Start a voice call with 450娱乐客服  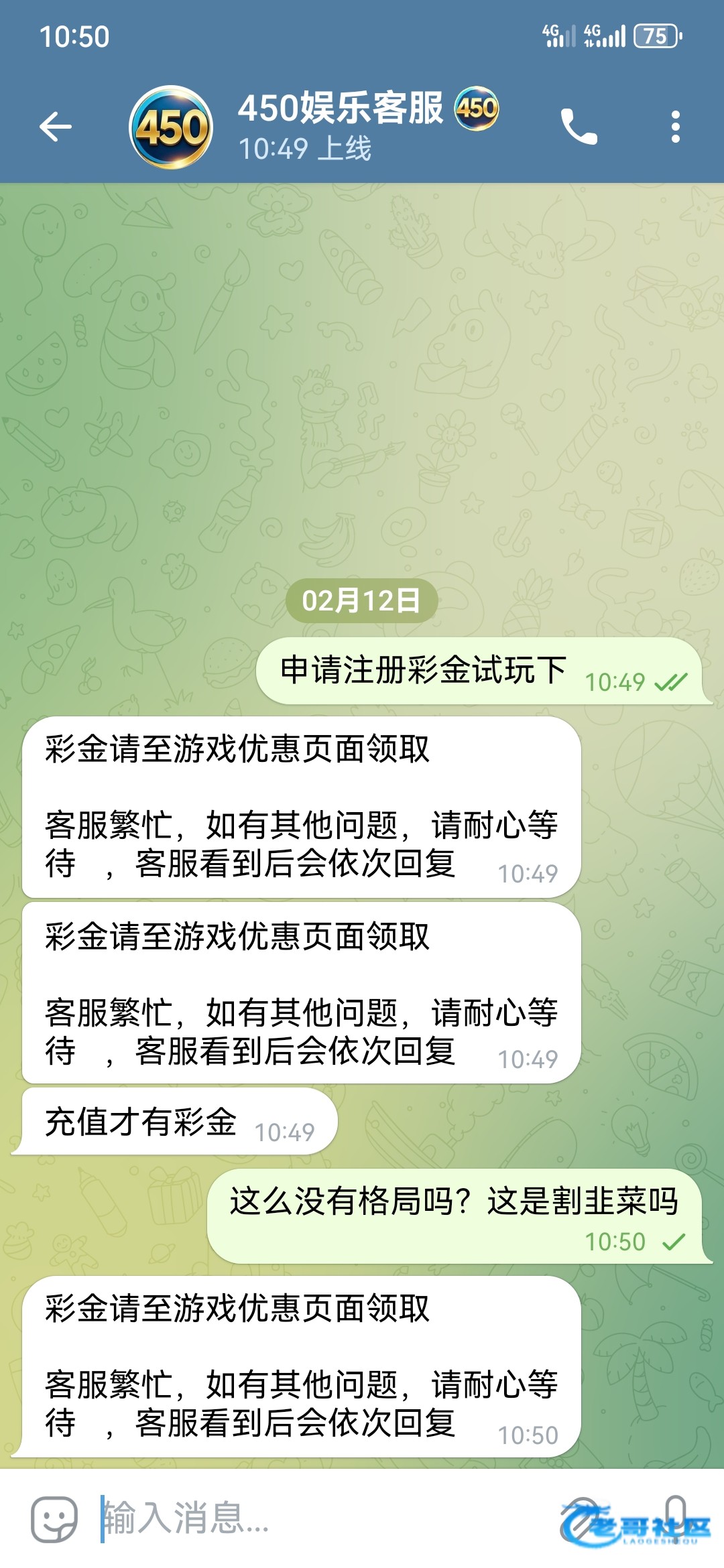tap(579, 127)
